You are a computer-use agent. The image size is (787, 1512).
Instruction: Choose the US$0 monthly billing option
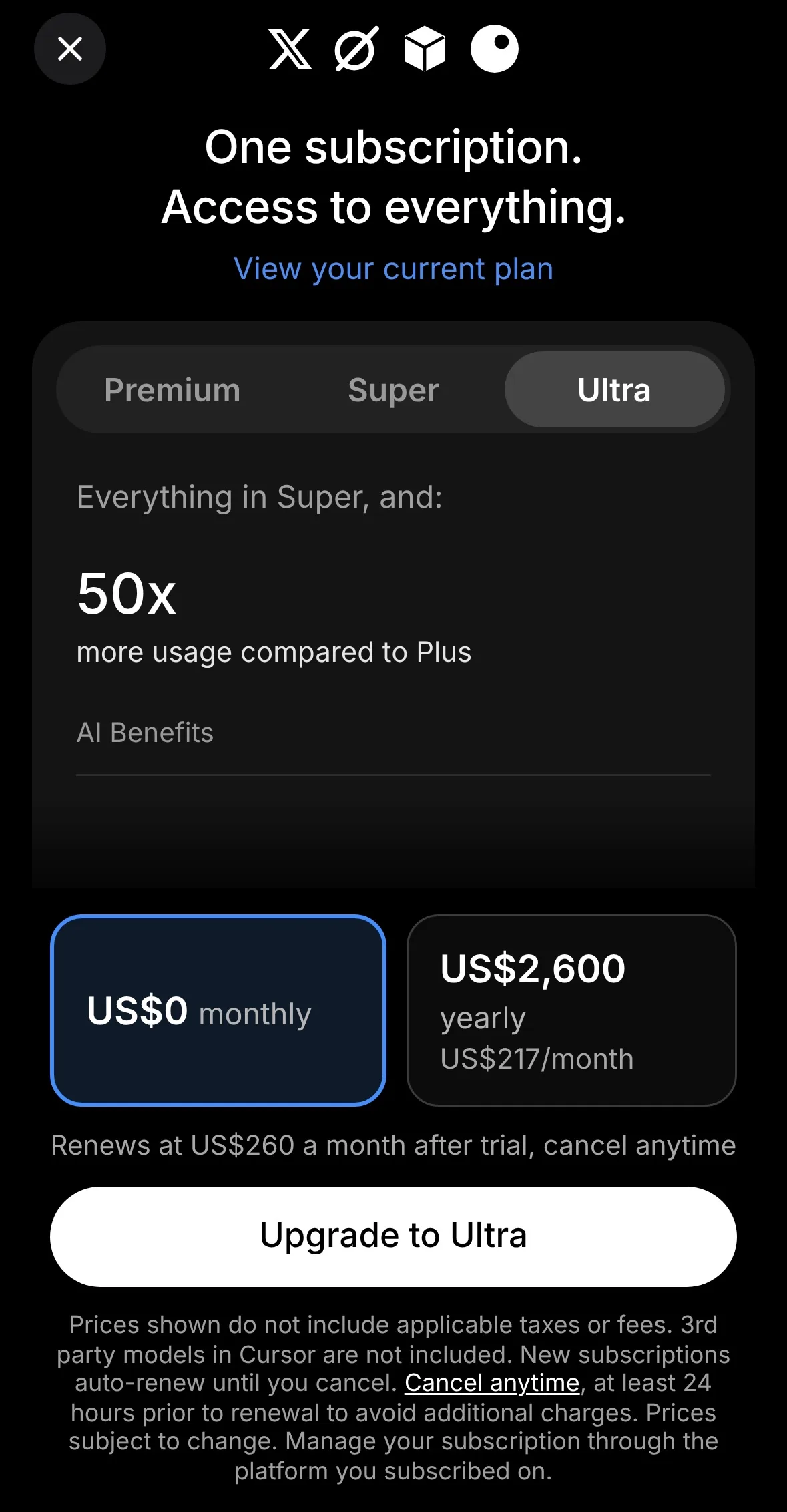pos(218,1010)
